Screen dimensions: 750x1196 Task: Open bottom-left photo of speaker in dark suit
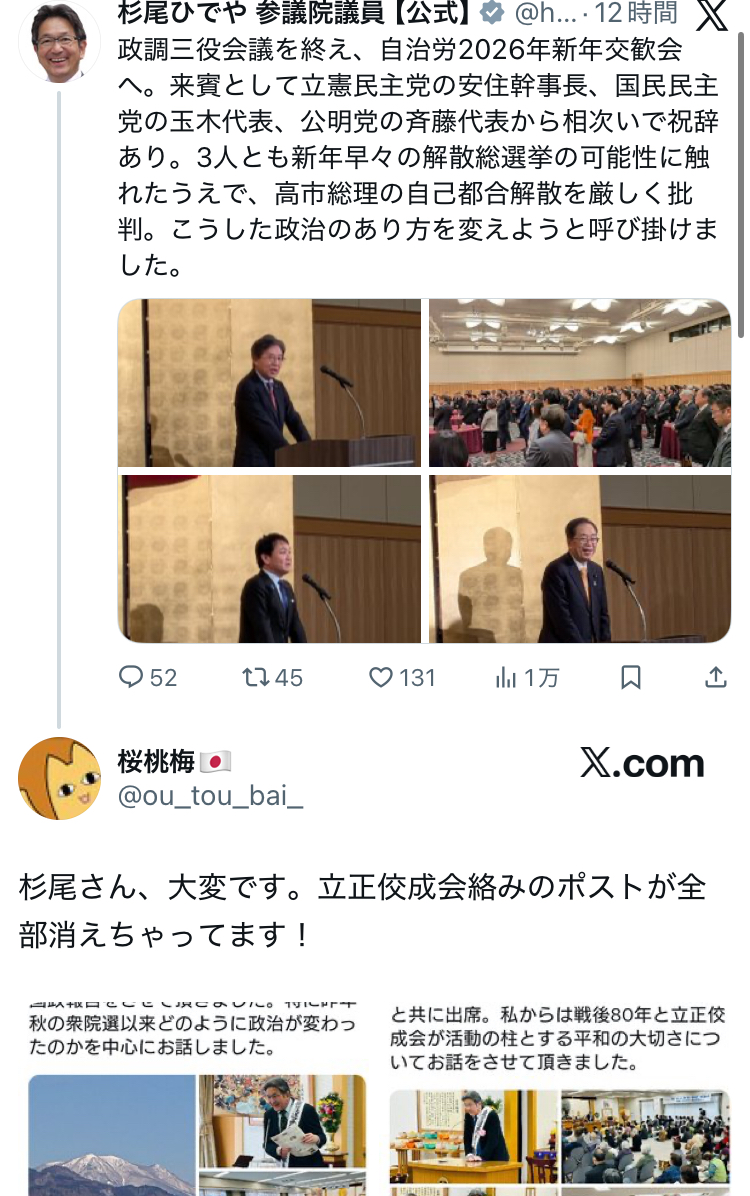pyautogui.click(x=270, y=559)
